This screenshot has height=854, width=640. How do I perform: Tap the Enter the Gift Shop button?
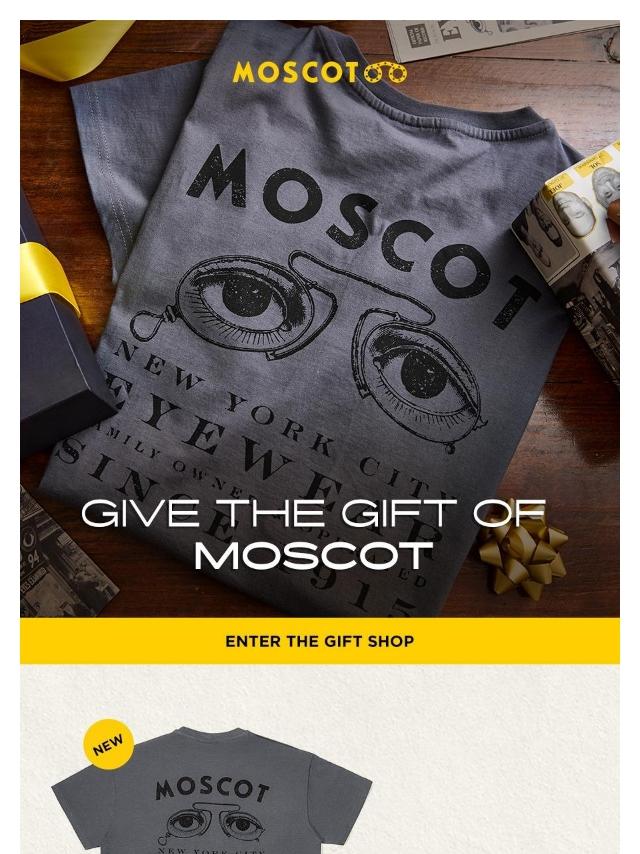319,641
